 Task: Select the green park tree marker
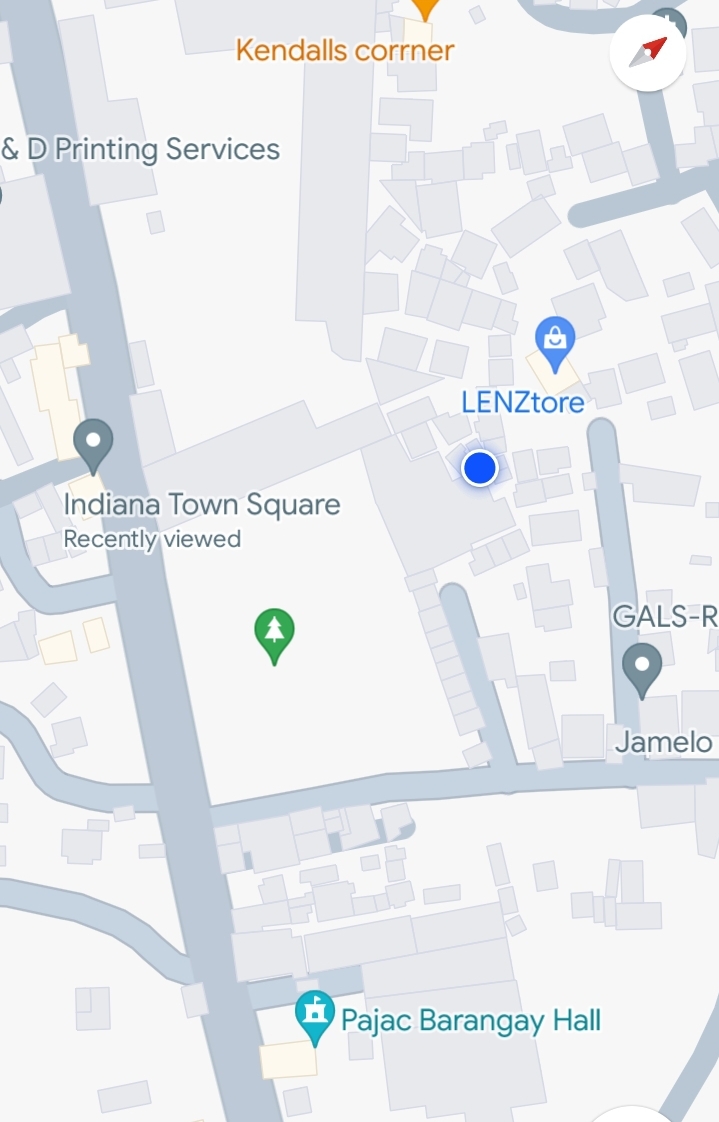tap(274, 634)
